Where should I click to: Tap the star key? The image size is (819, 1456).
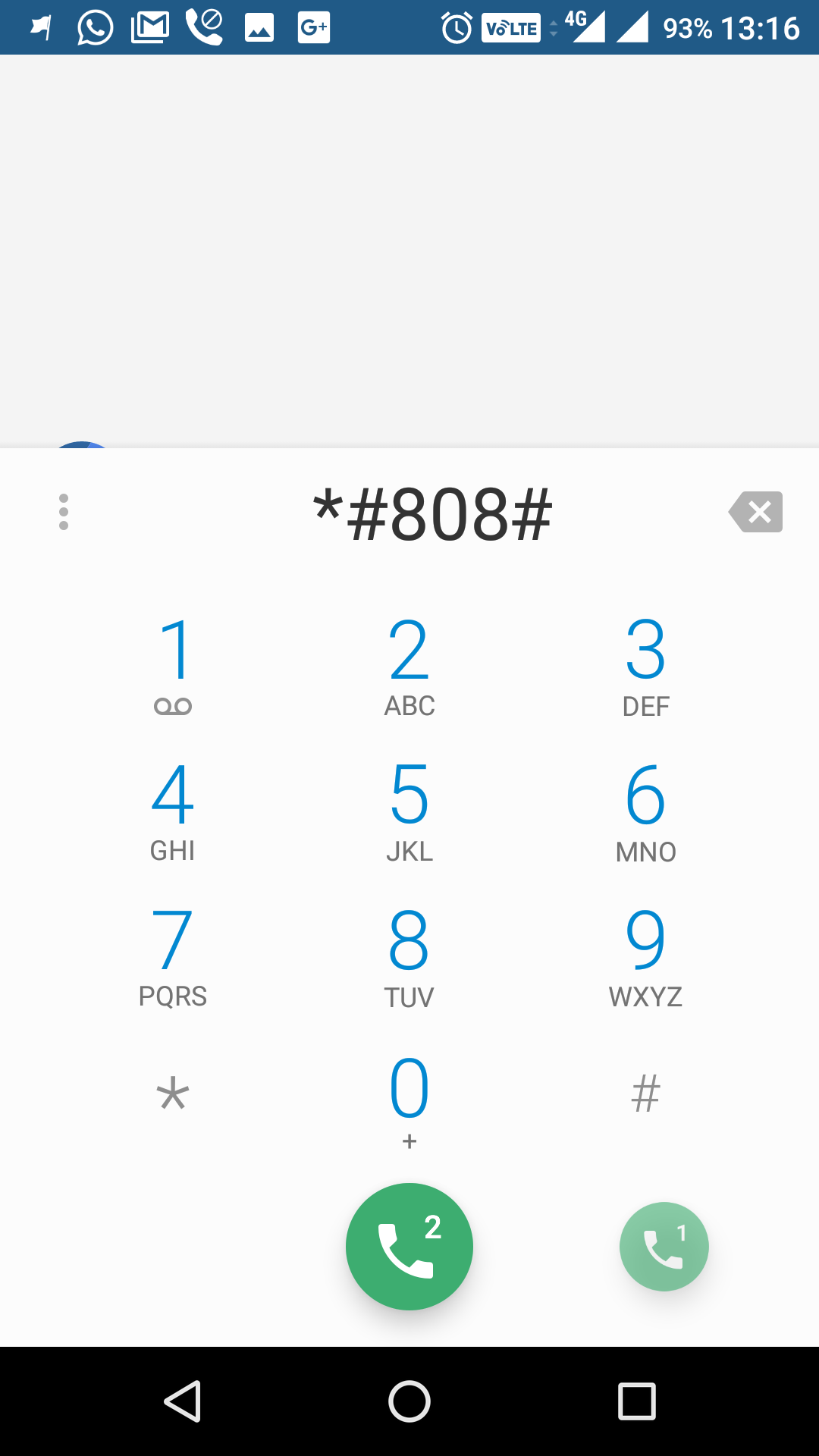tap(173, 1096)
